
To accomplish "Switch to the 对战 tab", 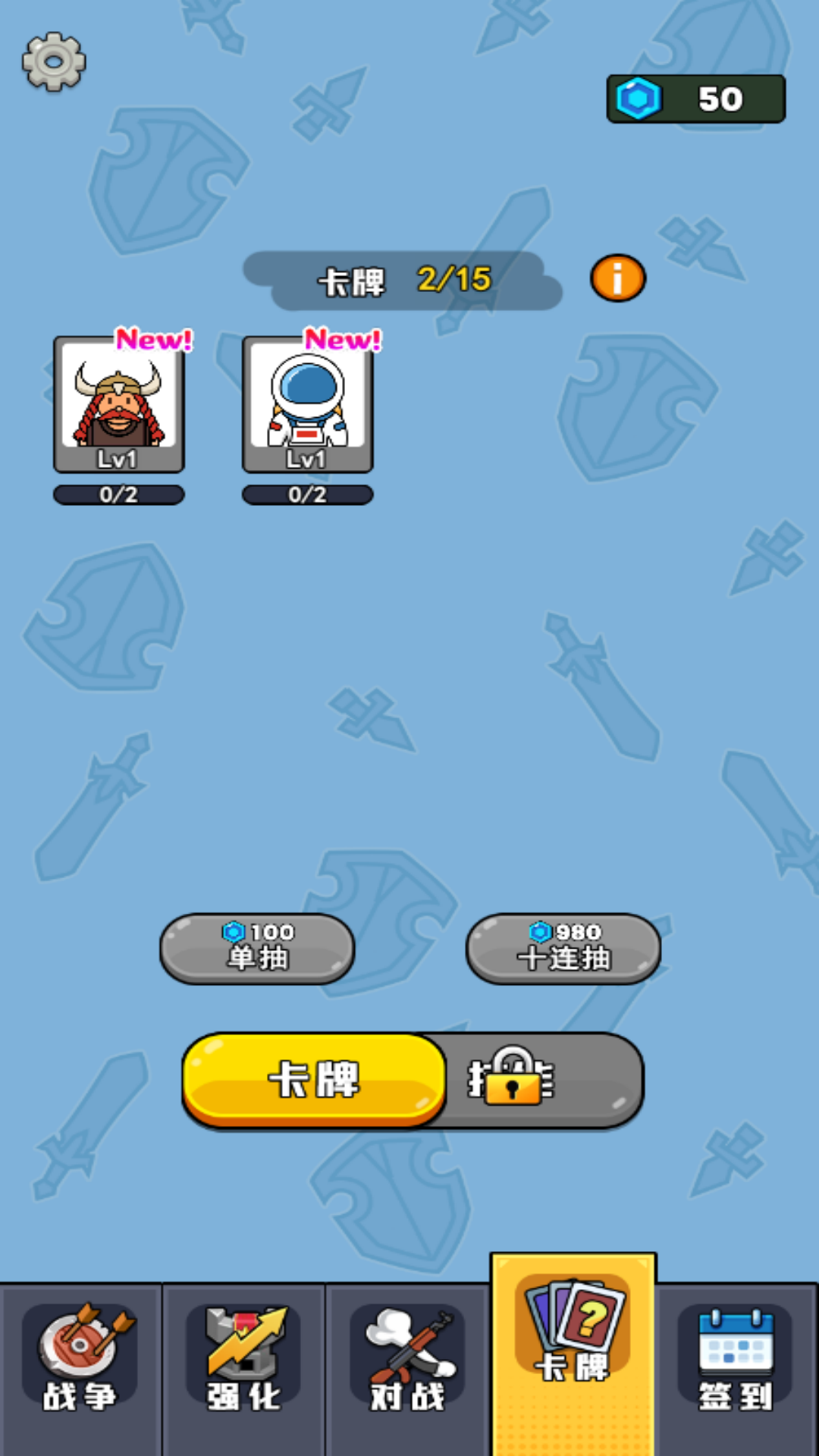I will 408,1357.
